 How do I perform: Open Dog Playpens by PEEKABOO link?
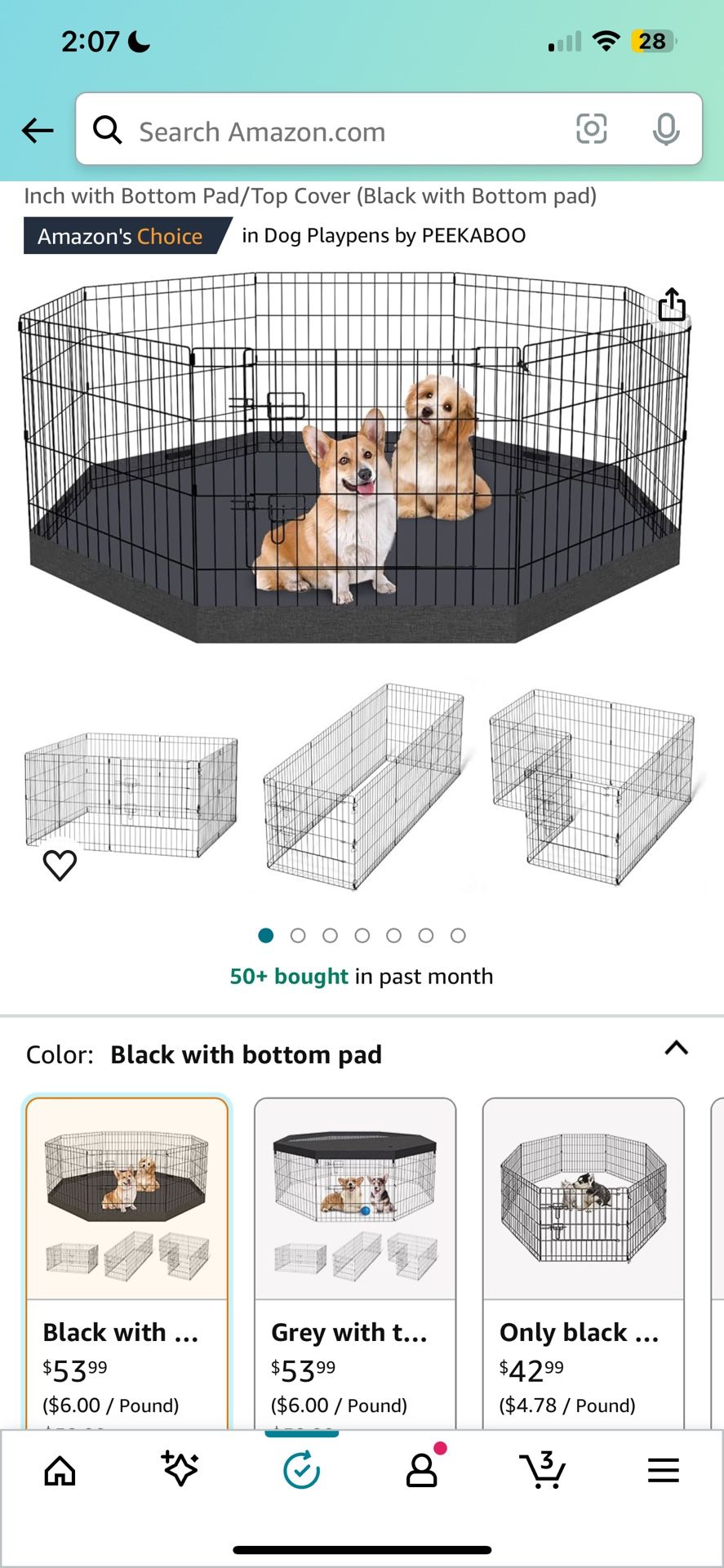tap(383, 236)
